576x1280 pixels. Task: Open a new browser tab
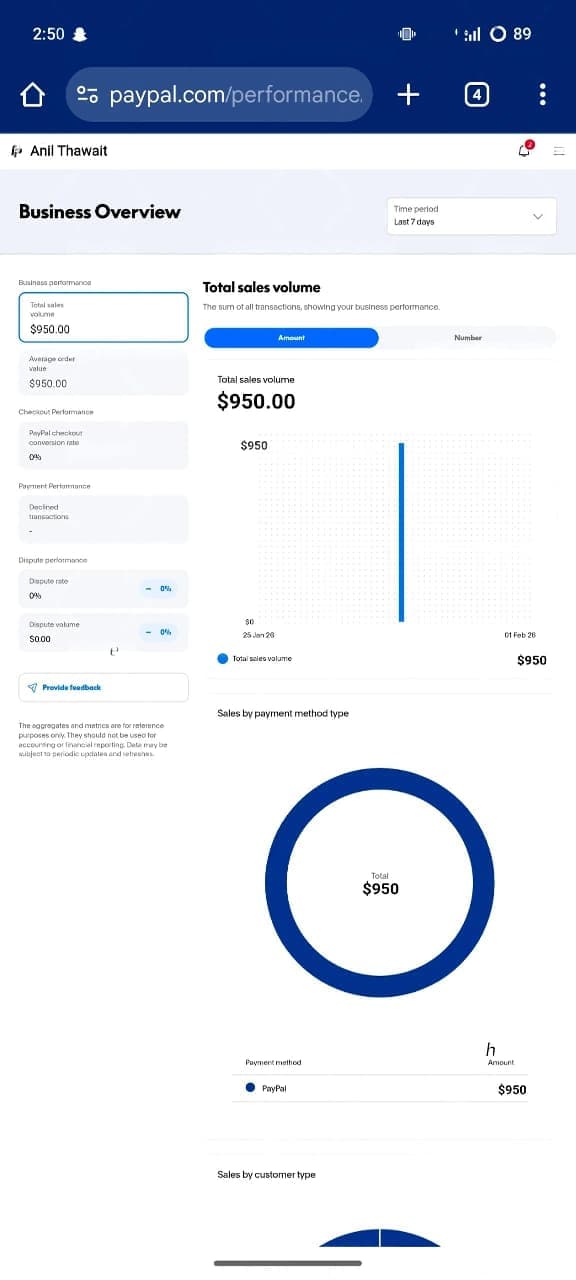408,95
